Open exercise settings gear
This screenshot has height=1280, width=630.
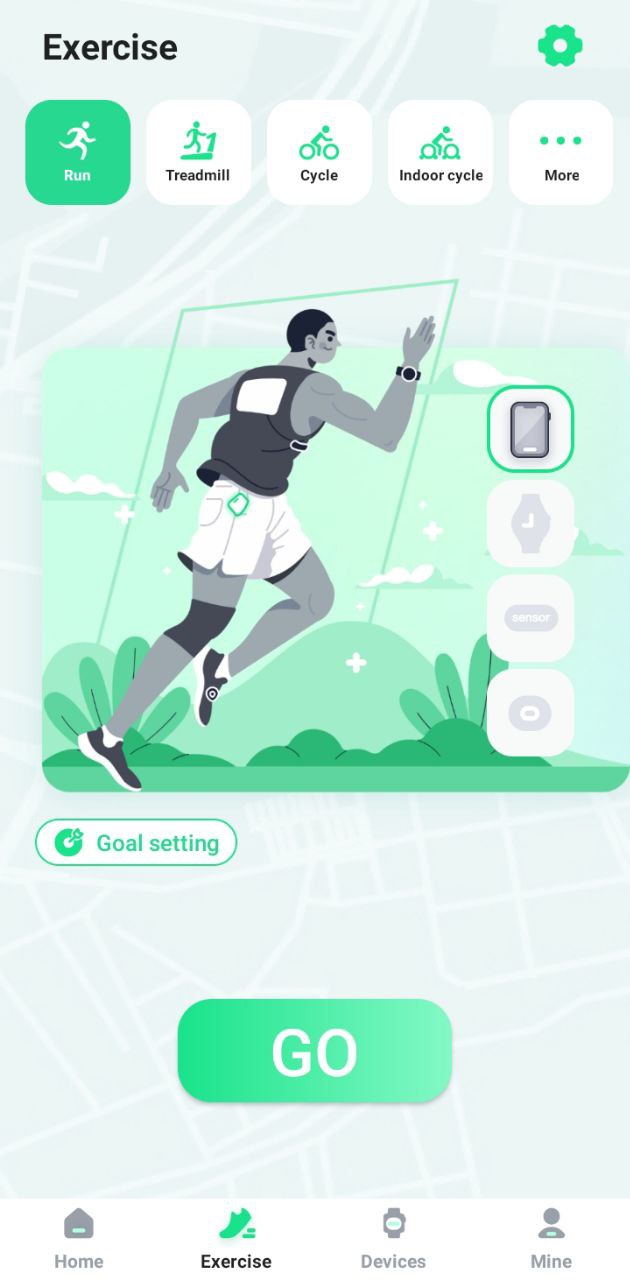[560, 46]
